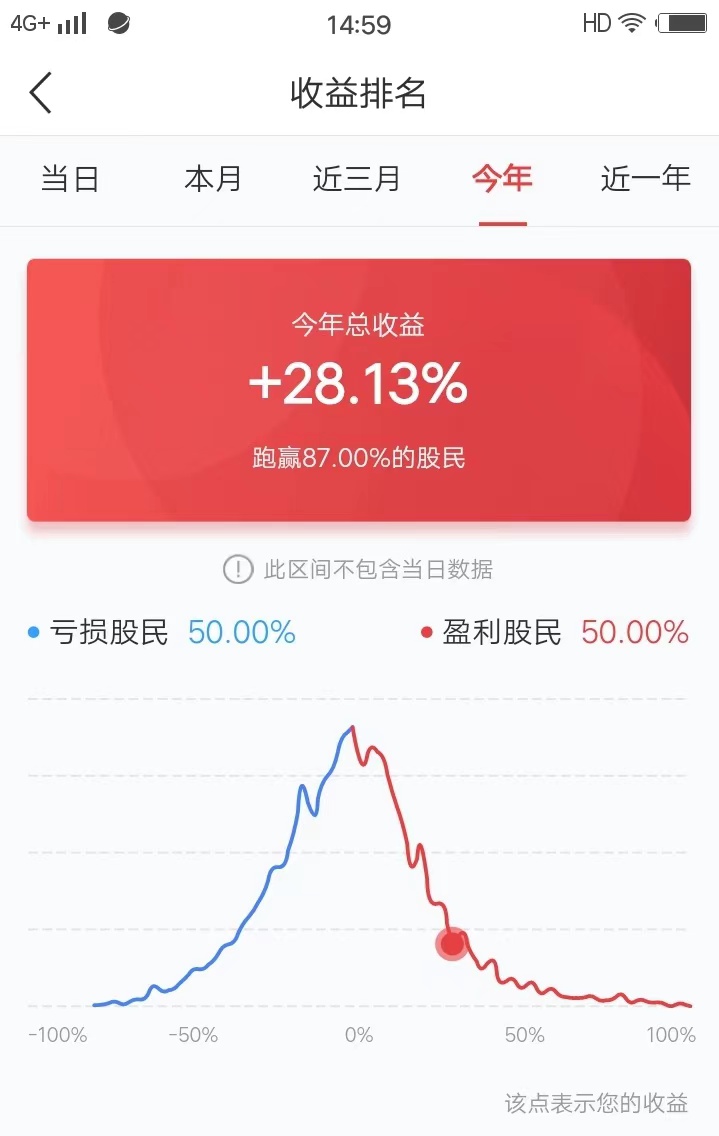Screen dimensions: 719x1136
Task: Switch to the 当日 tab
Action: [70, 179]
